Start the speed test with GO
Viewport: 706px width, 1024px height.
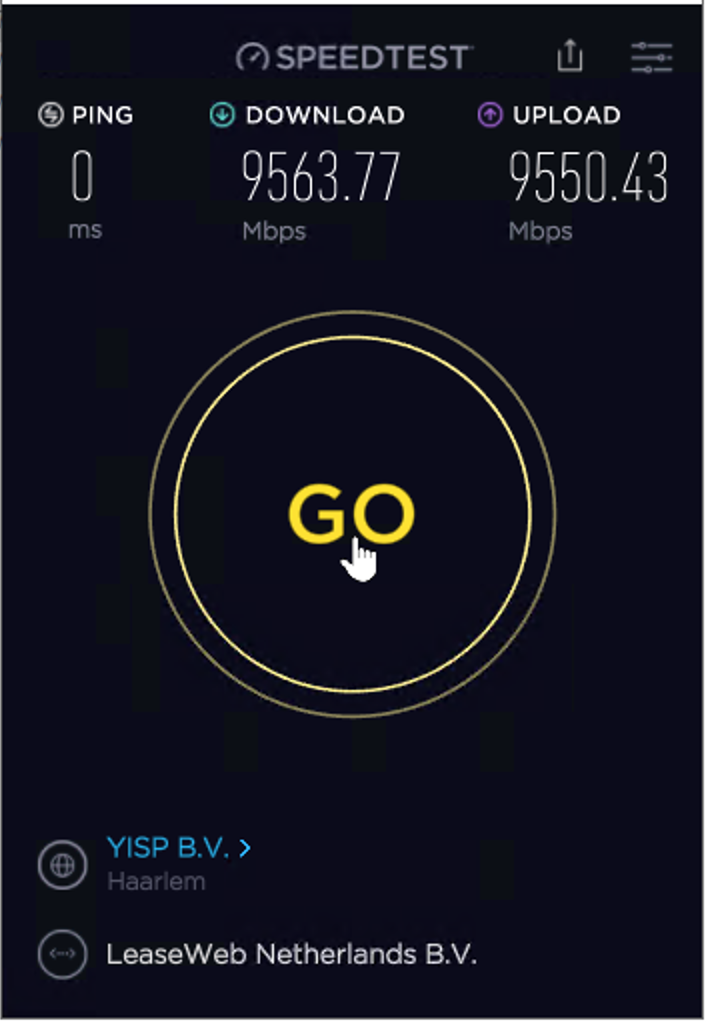click(x=352, y=514)
